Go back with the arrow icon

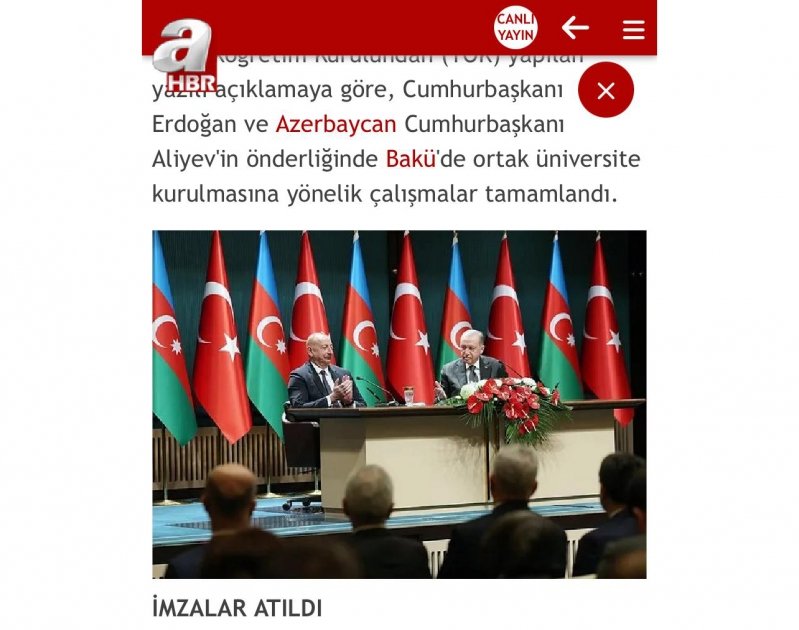coord(575,28)
